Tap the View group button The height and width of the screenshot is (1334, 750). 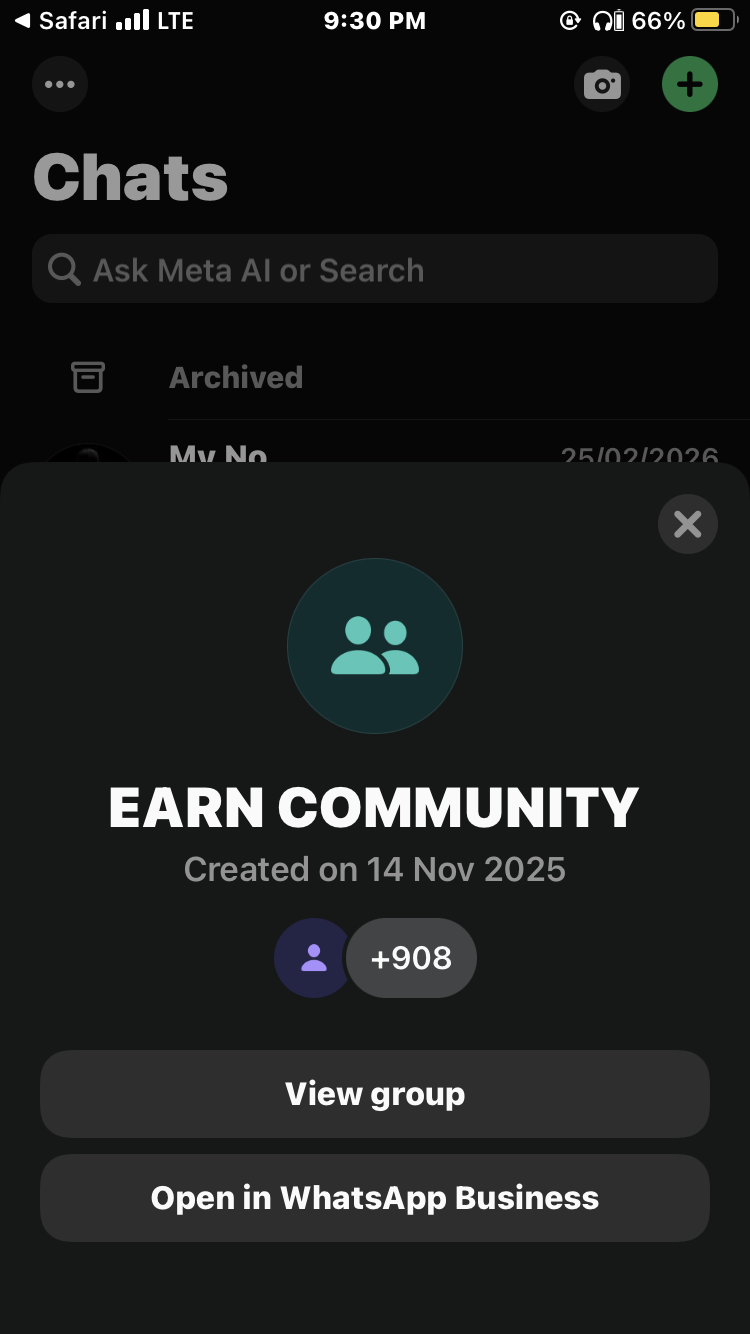tap(375, 1094)
